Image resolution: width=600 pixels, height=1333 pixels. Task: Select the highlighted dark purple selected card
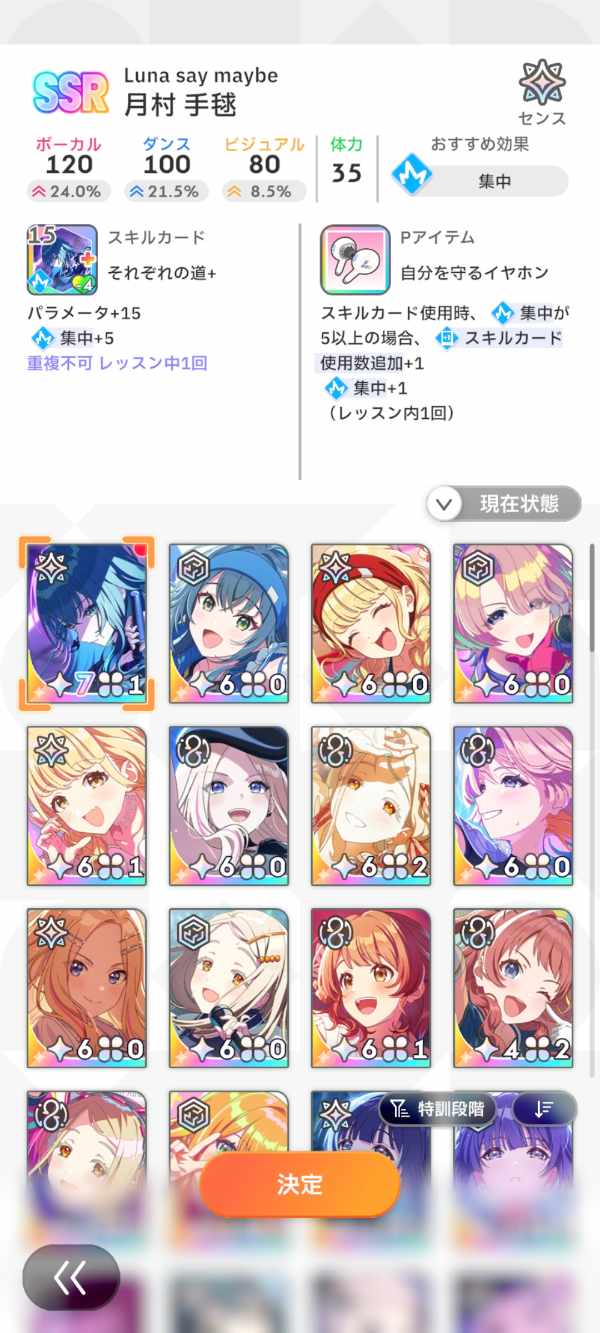(87, 622)
